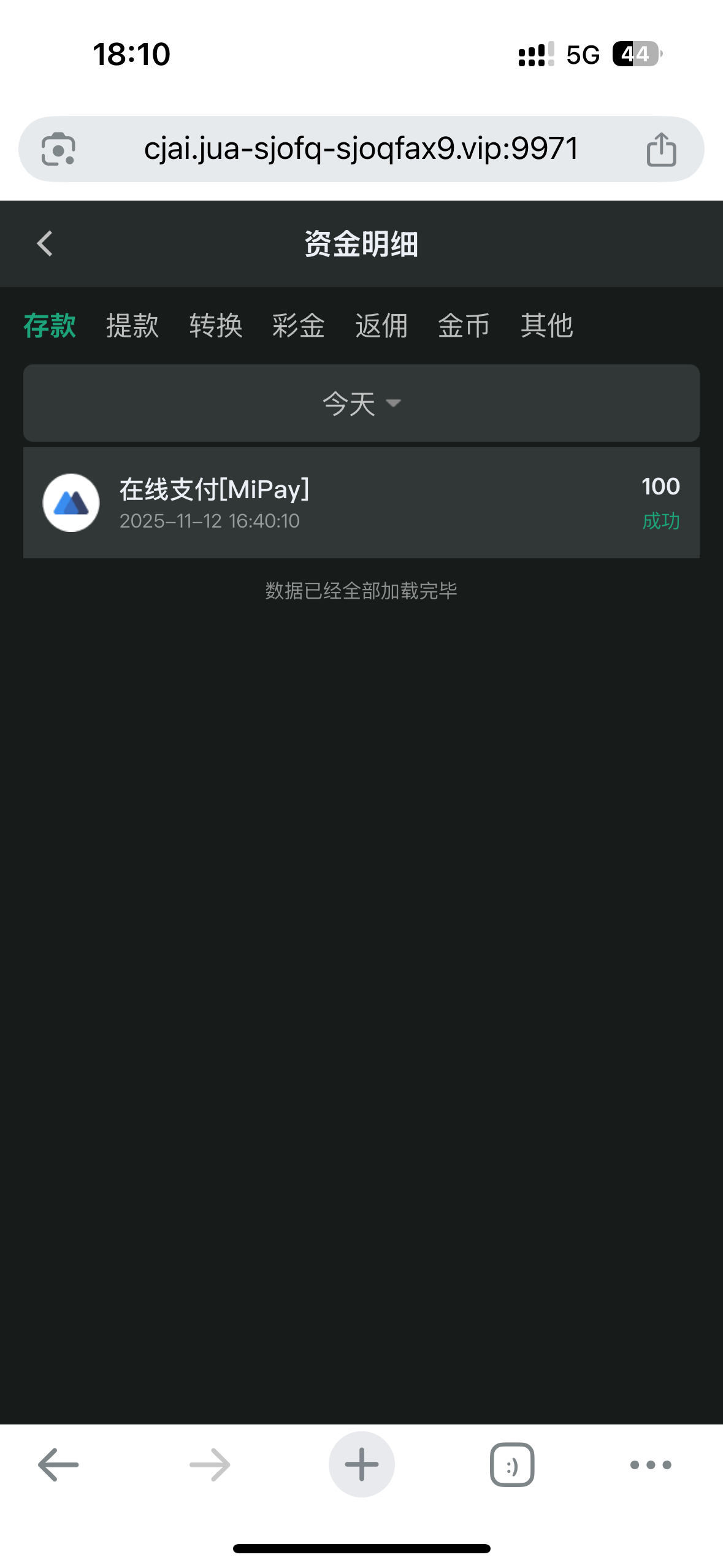
Task: Tap the MiPay payment logo thumbnail
Action: [72, 502]
